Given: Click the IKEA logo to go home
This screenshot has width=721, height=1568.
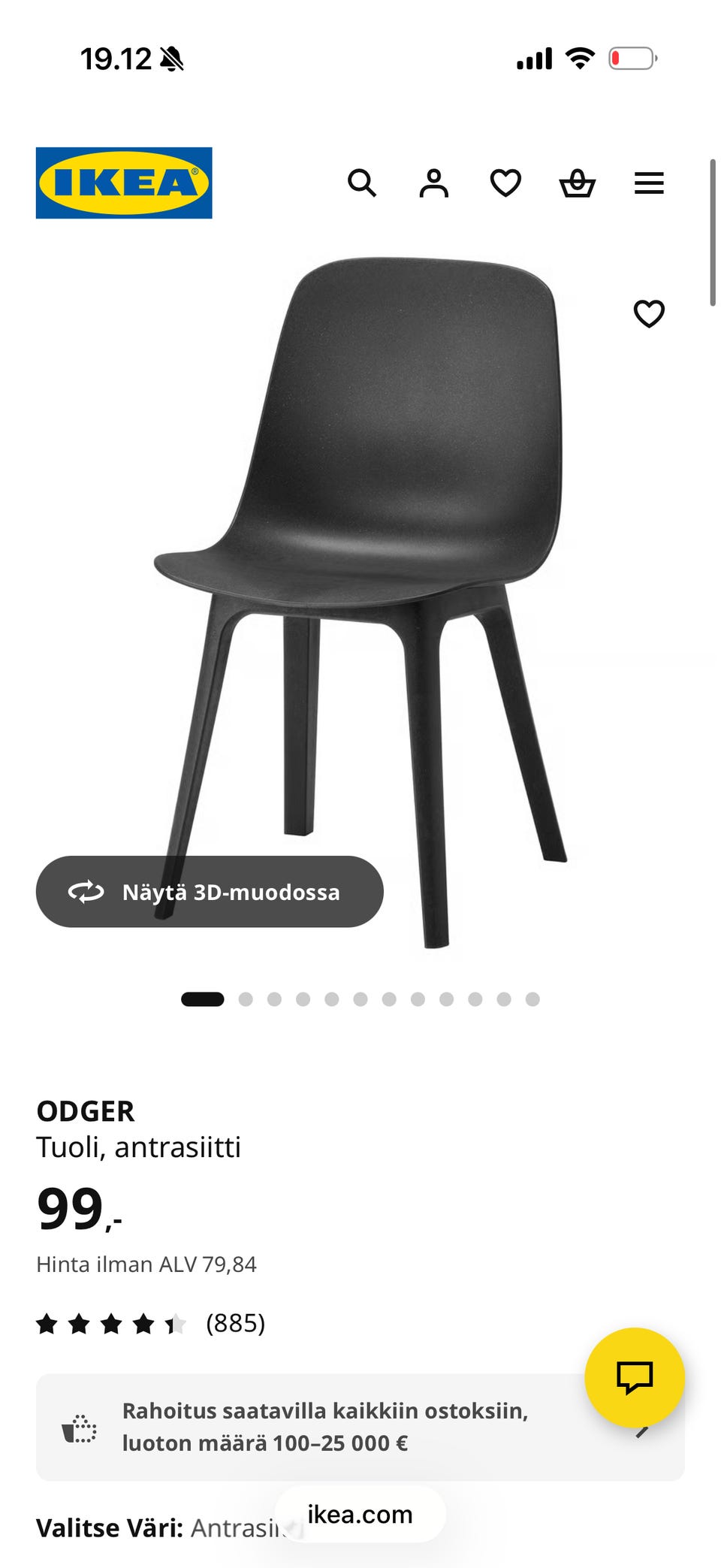Looking at the screenshot, I should [x=123, y=183].
